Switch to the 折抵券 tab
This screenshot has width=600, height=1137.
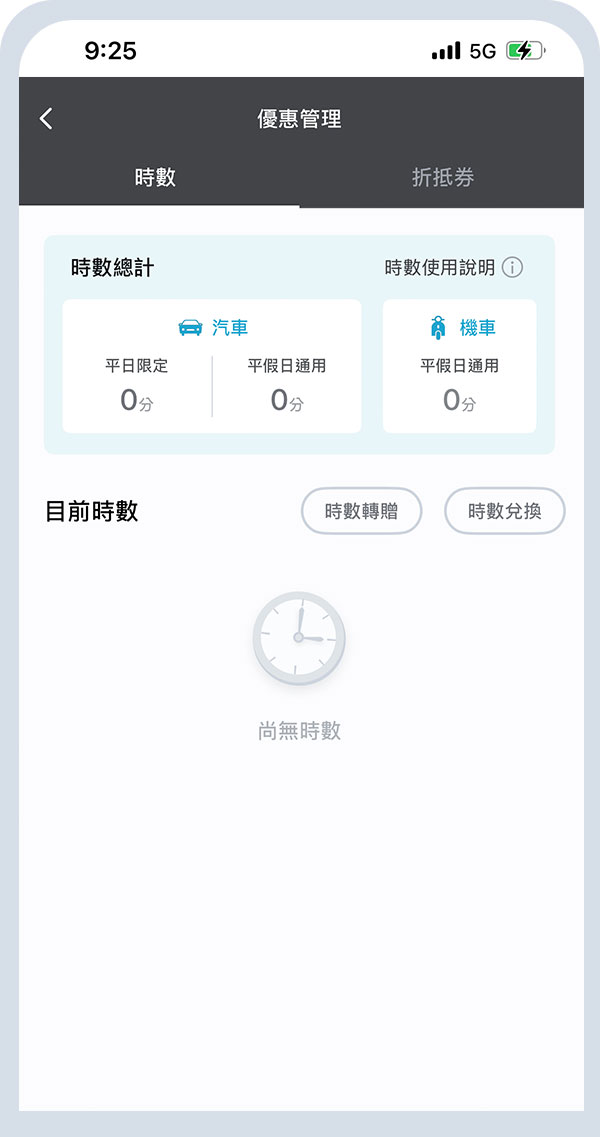click(442, 178)
